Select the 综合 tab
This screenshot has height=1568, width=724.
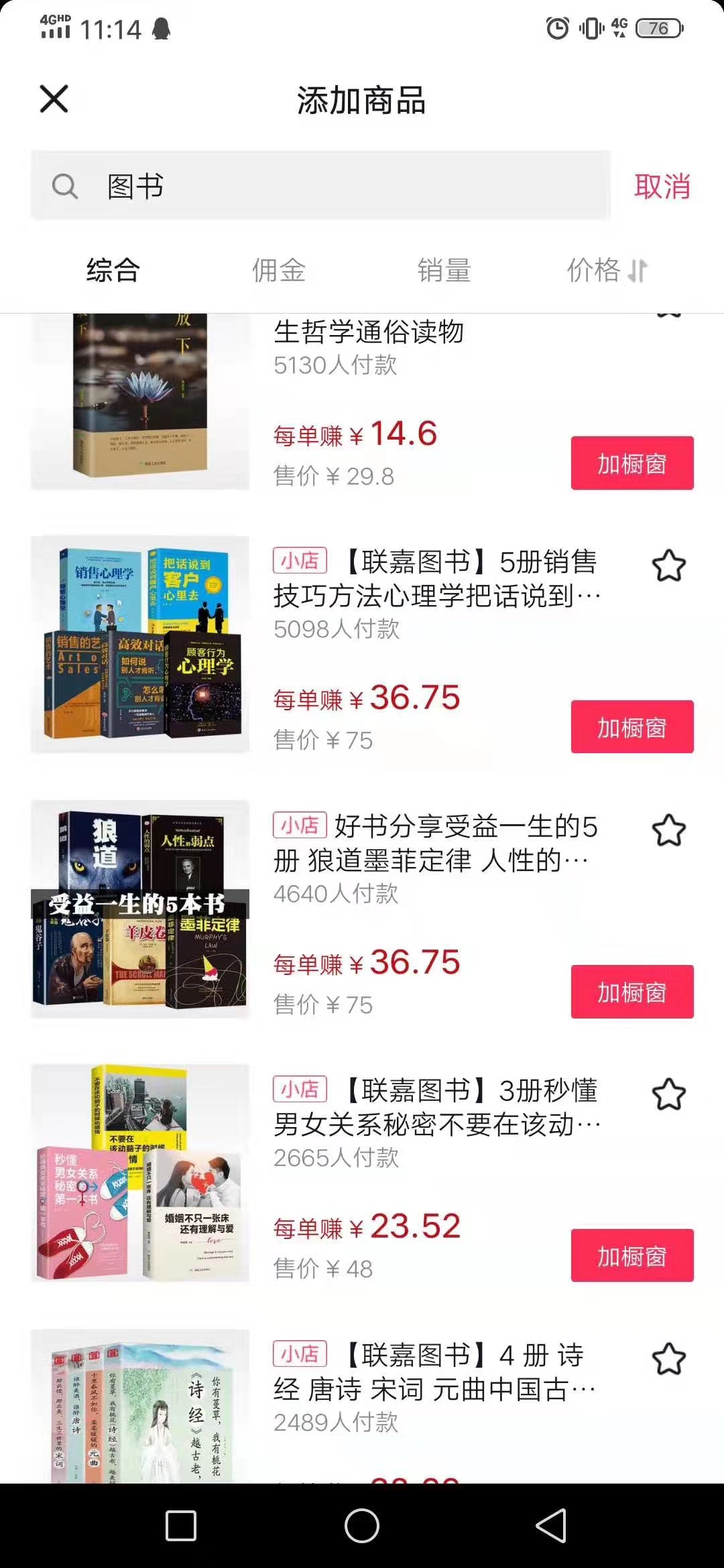coord(111,271)
